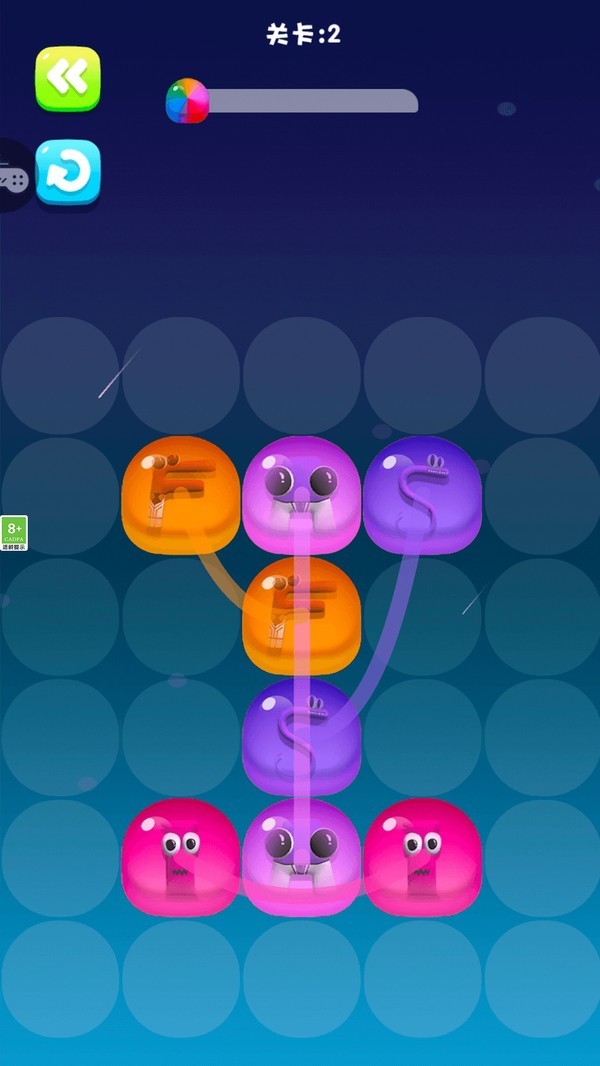Select the pink jelly at the bottom left
This screenshot has width=600, height=1066.
[180, 856]
